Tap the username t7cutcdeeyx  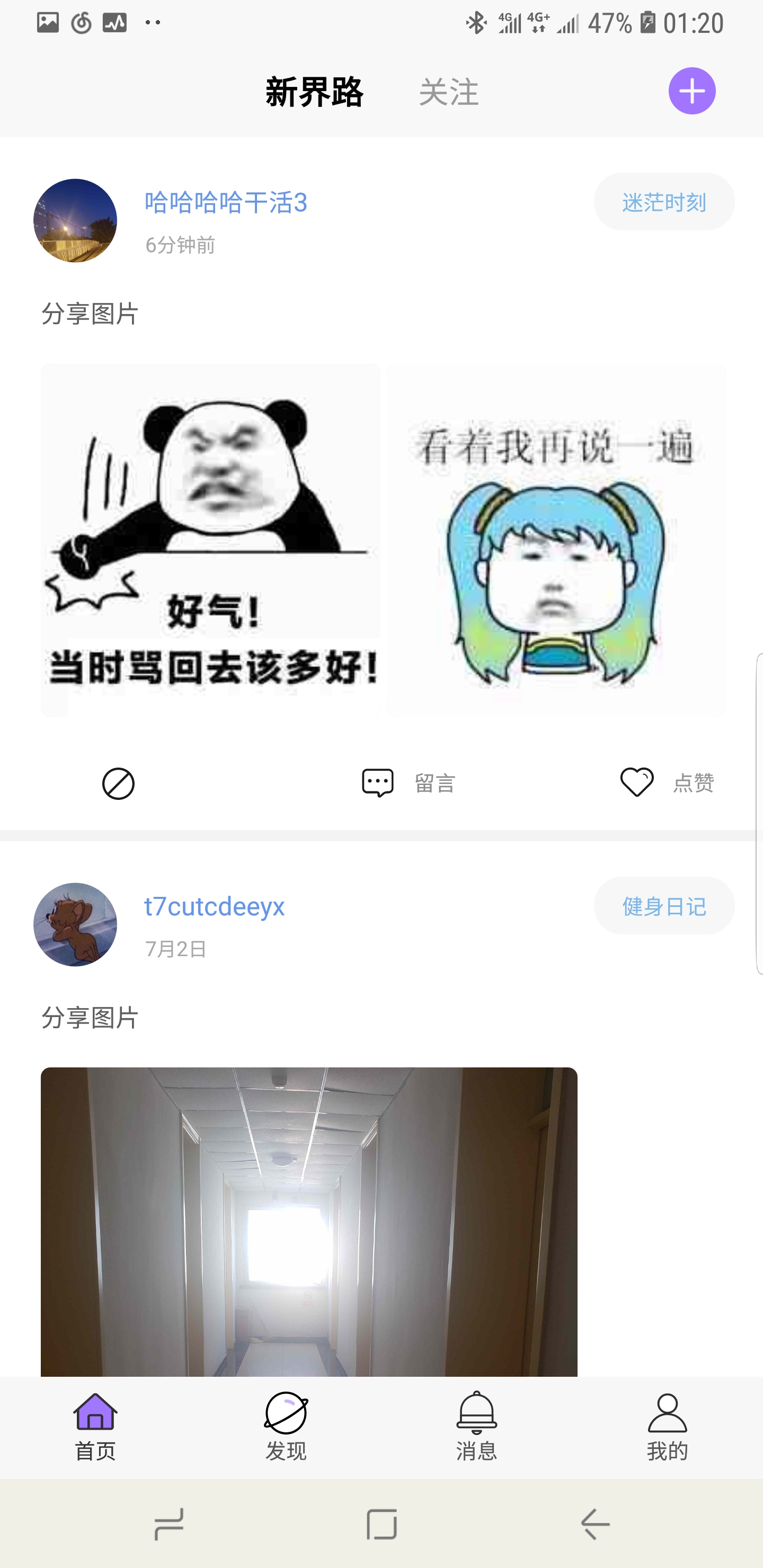(215, 906)
